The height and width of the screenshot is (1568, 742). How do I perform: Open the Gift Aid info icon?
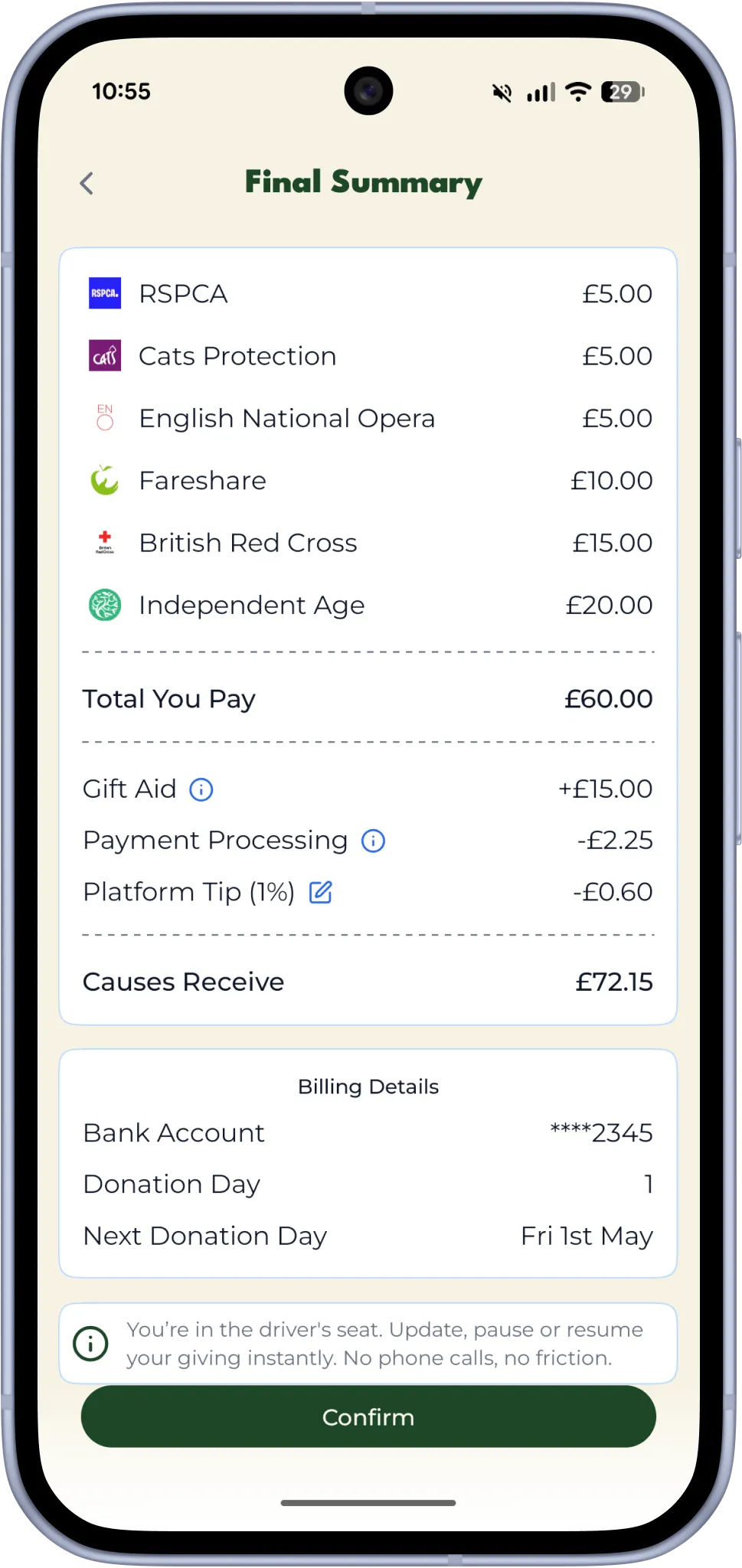click(x=201, y=789)
